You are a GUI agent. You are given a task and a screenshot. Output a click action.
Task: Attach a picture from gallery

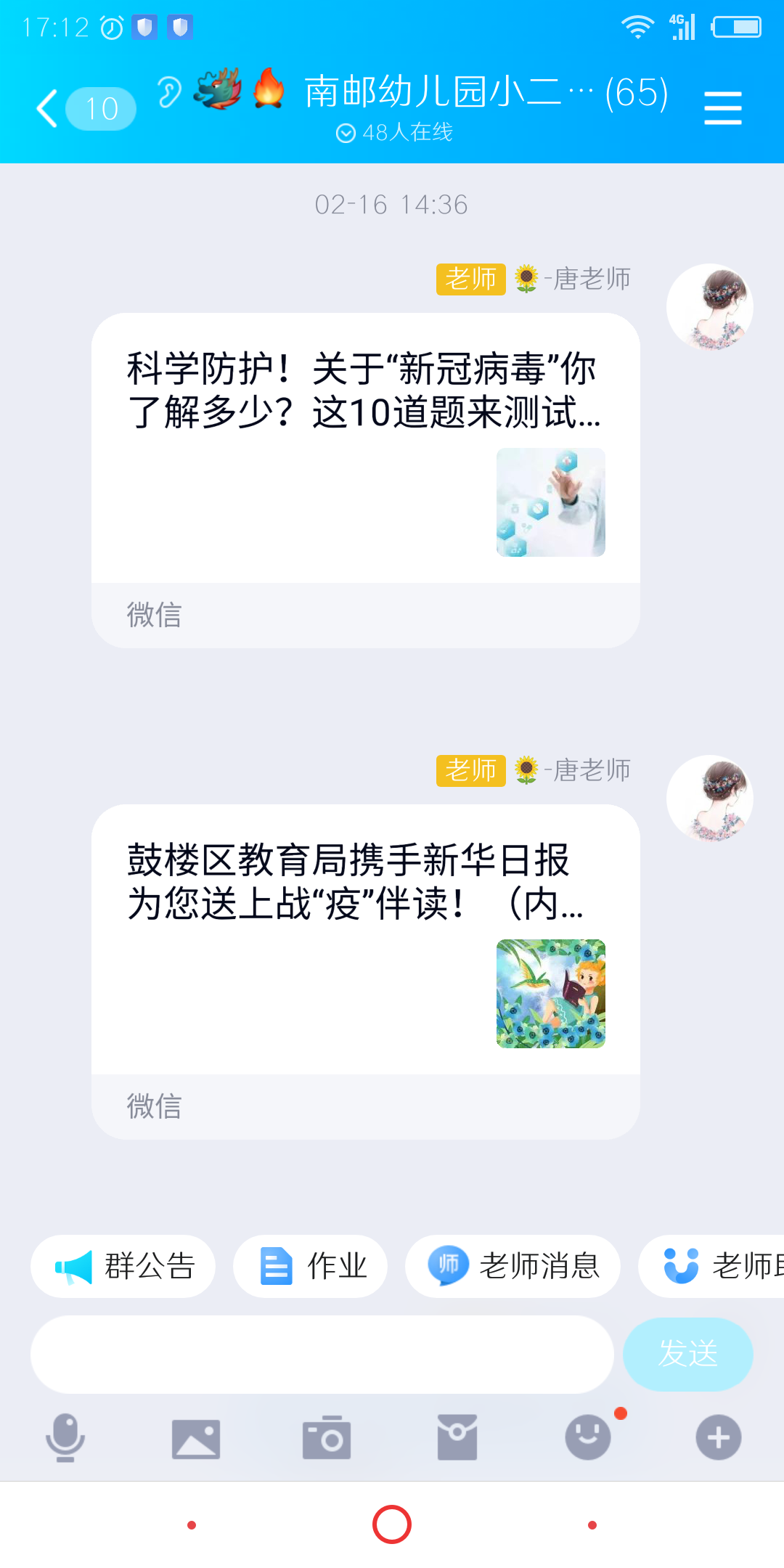click(x=196, y=1438)
